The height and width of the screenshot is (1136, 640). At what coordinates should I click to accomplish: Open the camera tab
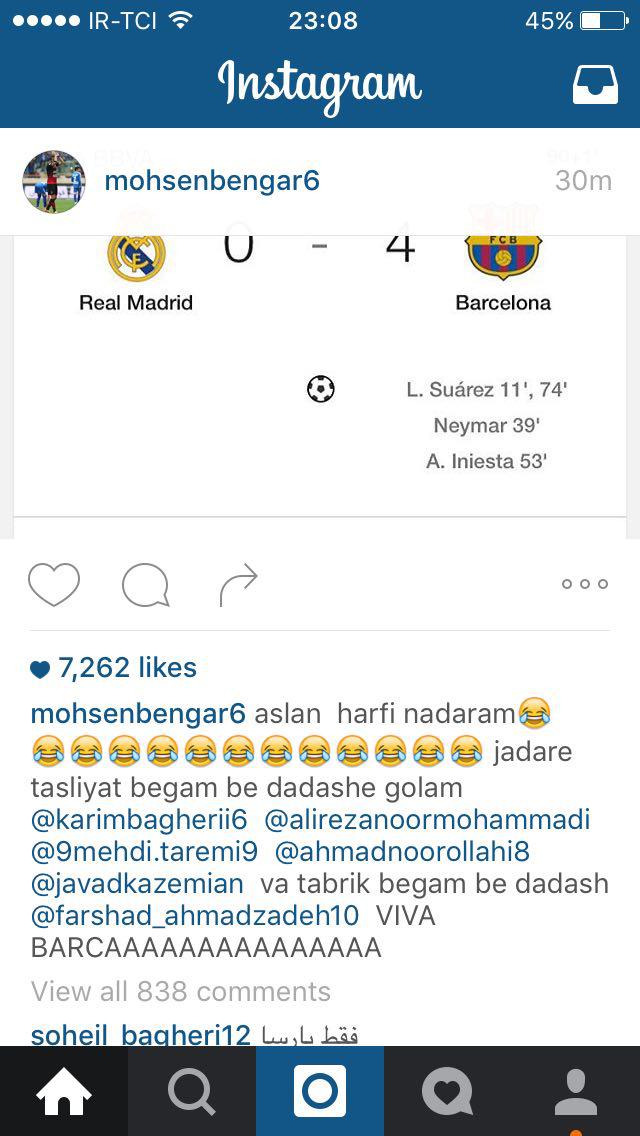pos(320,1091)
